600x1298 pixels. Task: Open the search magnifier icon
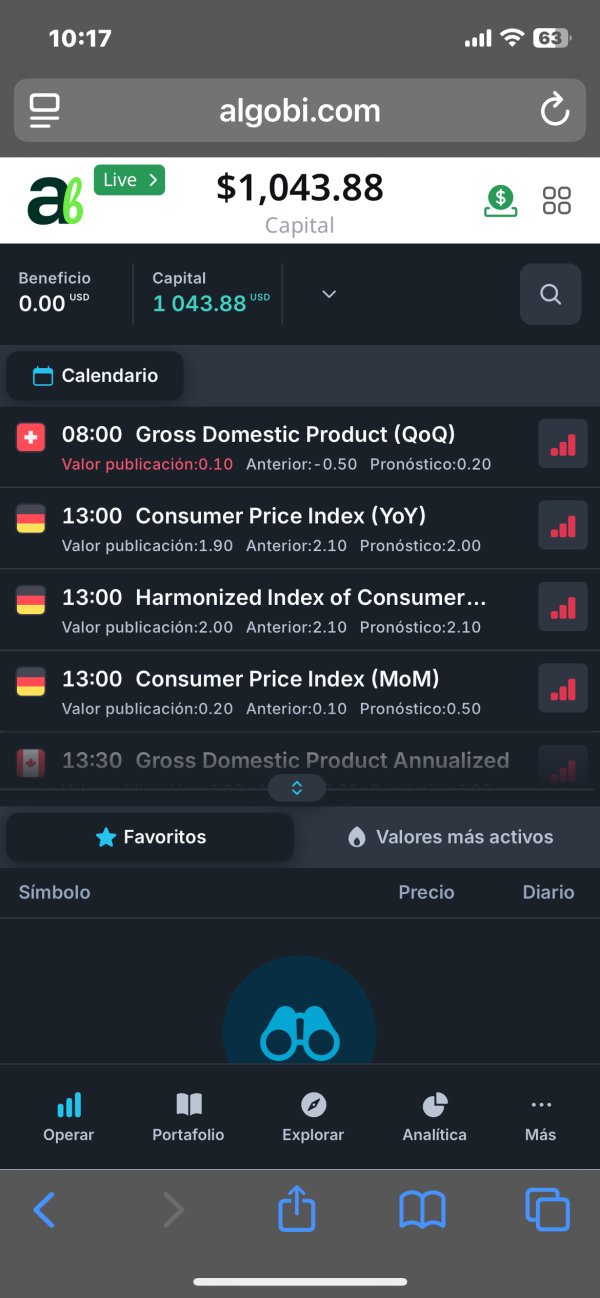[550, 294]
